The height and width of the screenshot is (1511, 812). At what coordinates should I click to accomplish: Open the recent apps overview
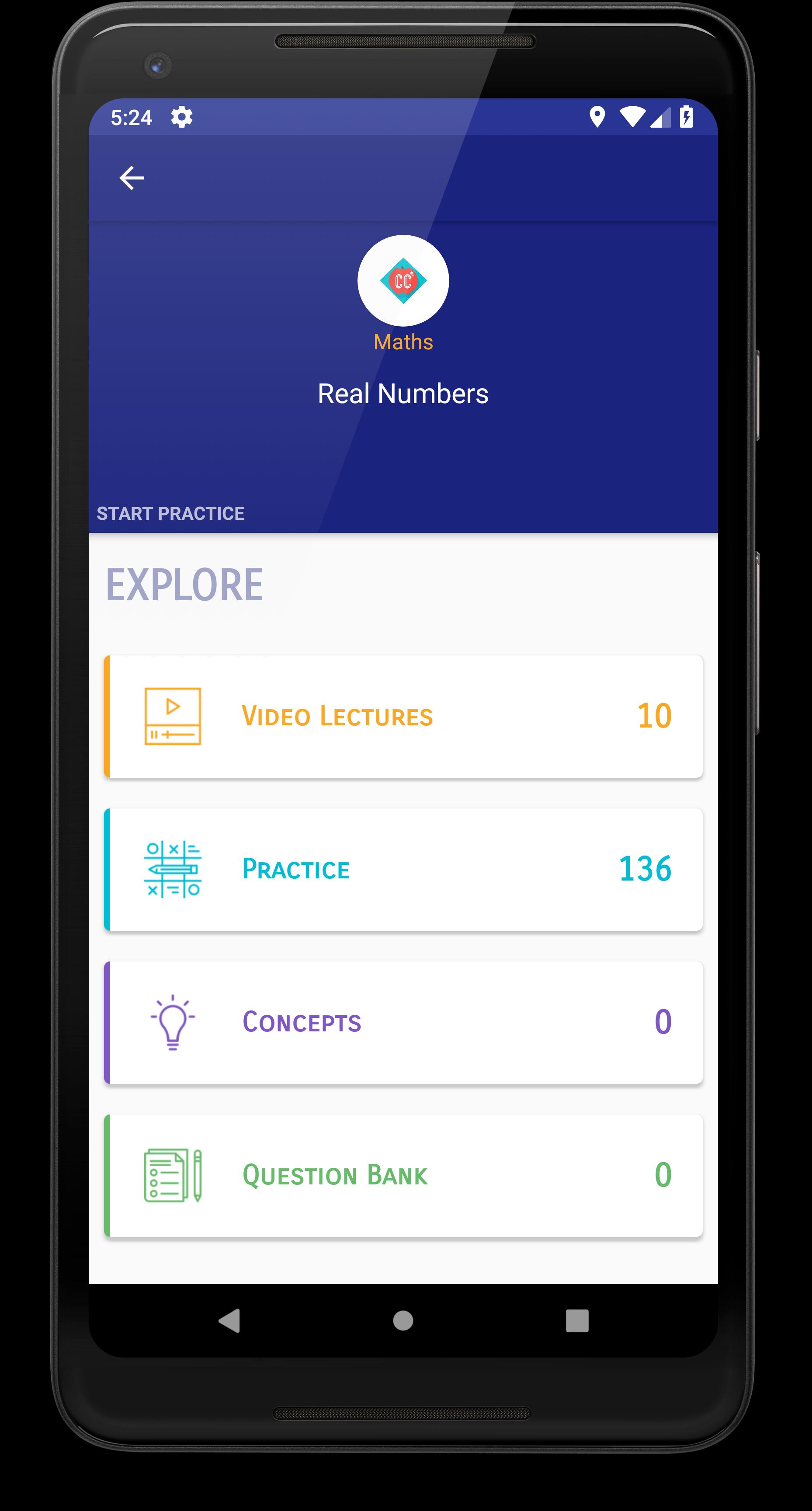(x=577, y=1320)
